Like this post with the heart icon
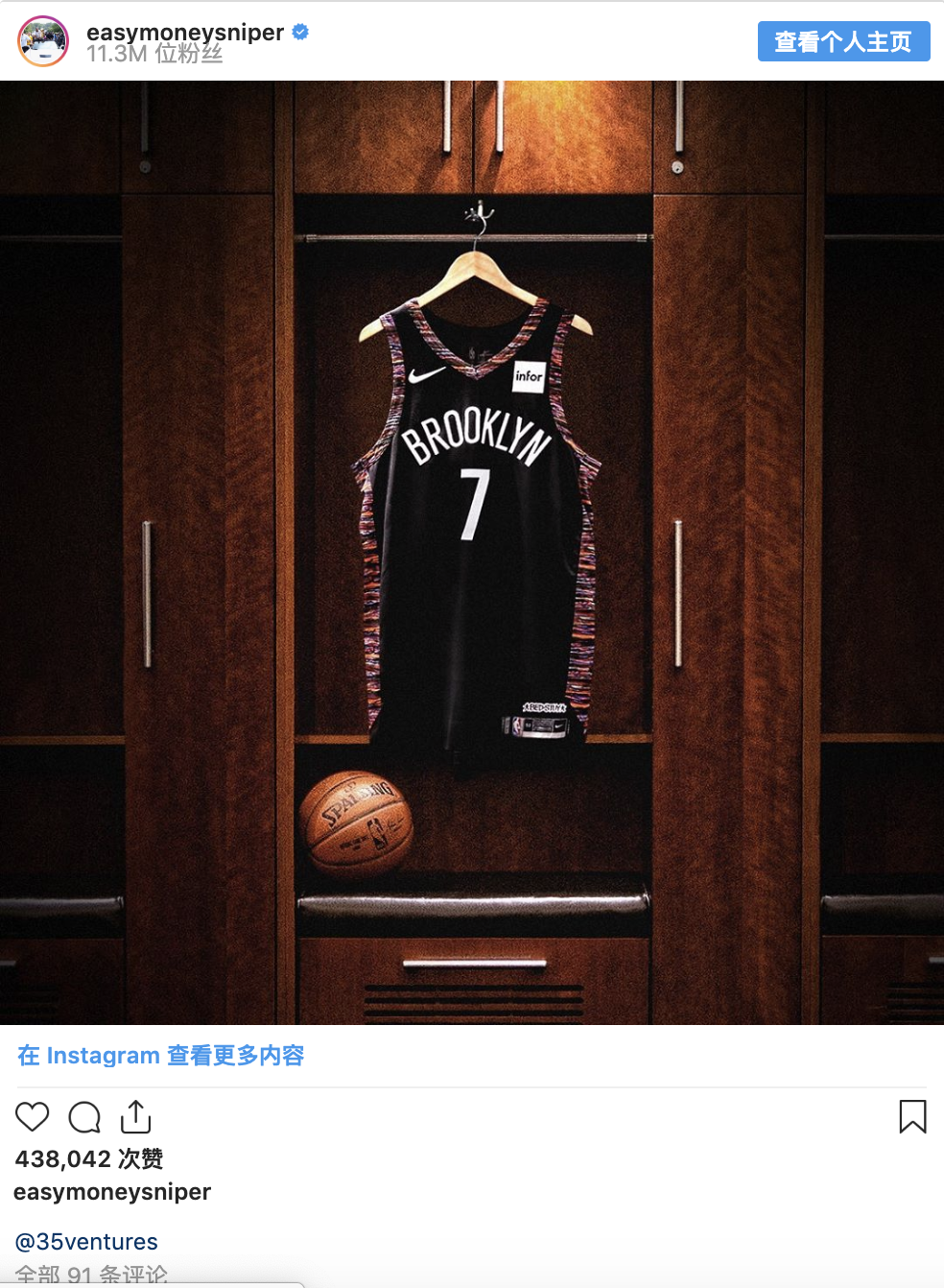Viewport: 944px width, 1288px height. coord(33,1116)
